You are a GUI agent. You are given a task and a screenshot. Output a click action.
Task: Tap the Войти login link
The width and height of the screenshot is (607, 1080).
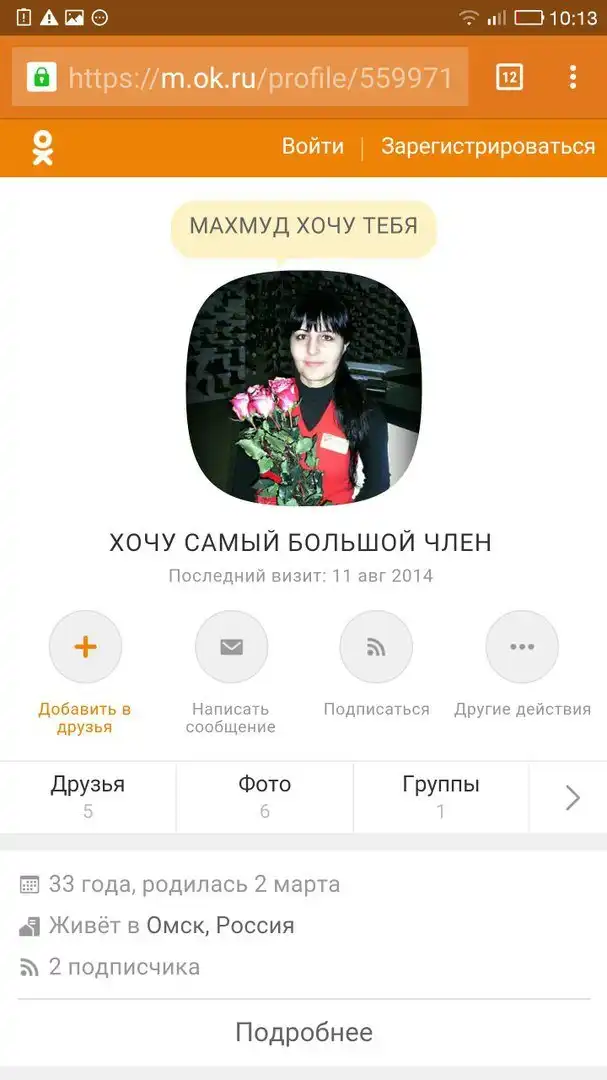point(312,147)
